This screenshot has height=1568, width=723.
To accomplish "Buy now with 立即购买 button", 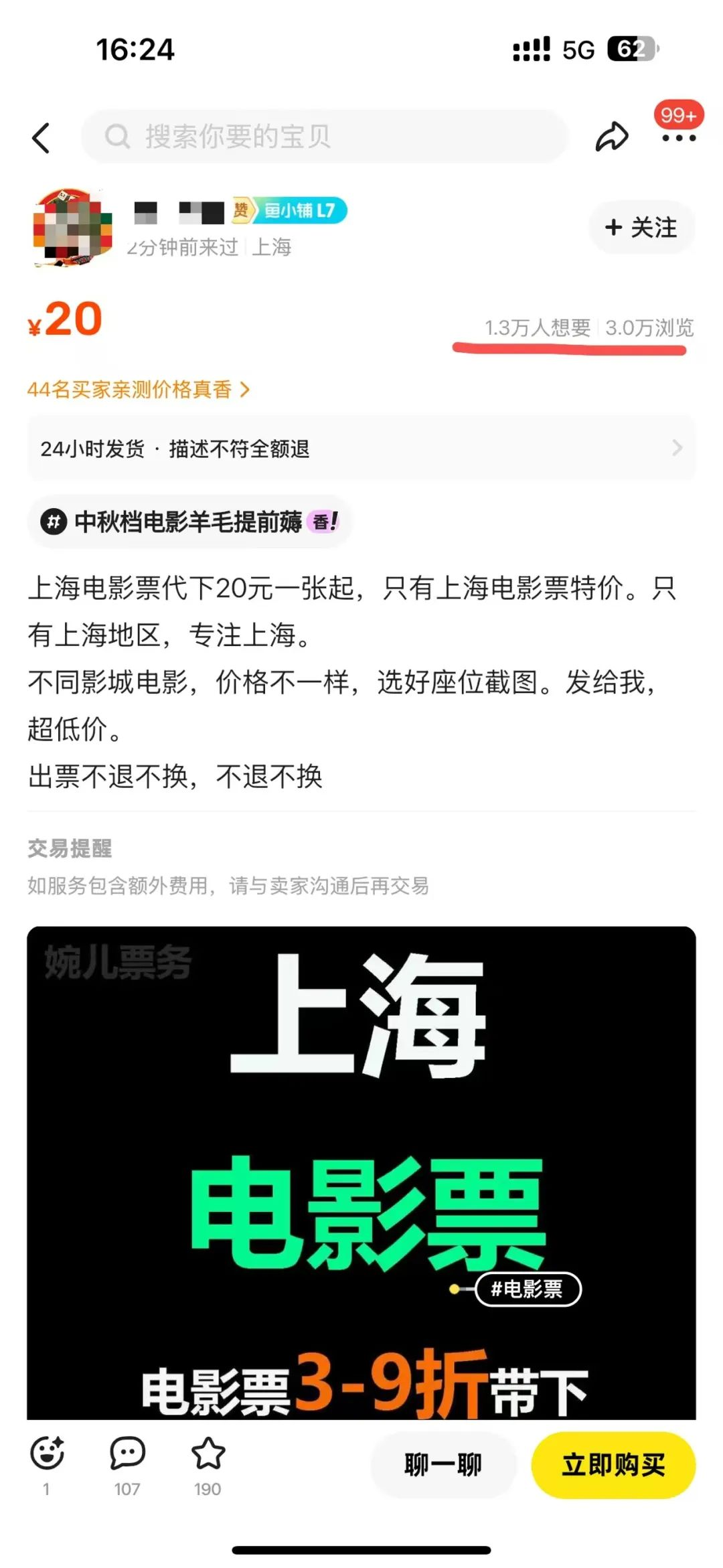I will point(613,1465).
